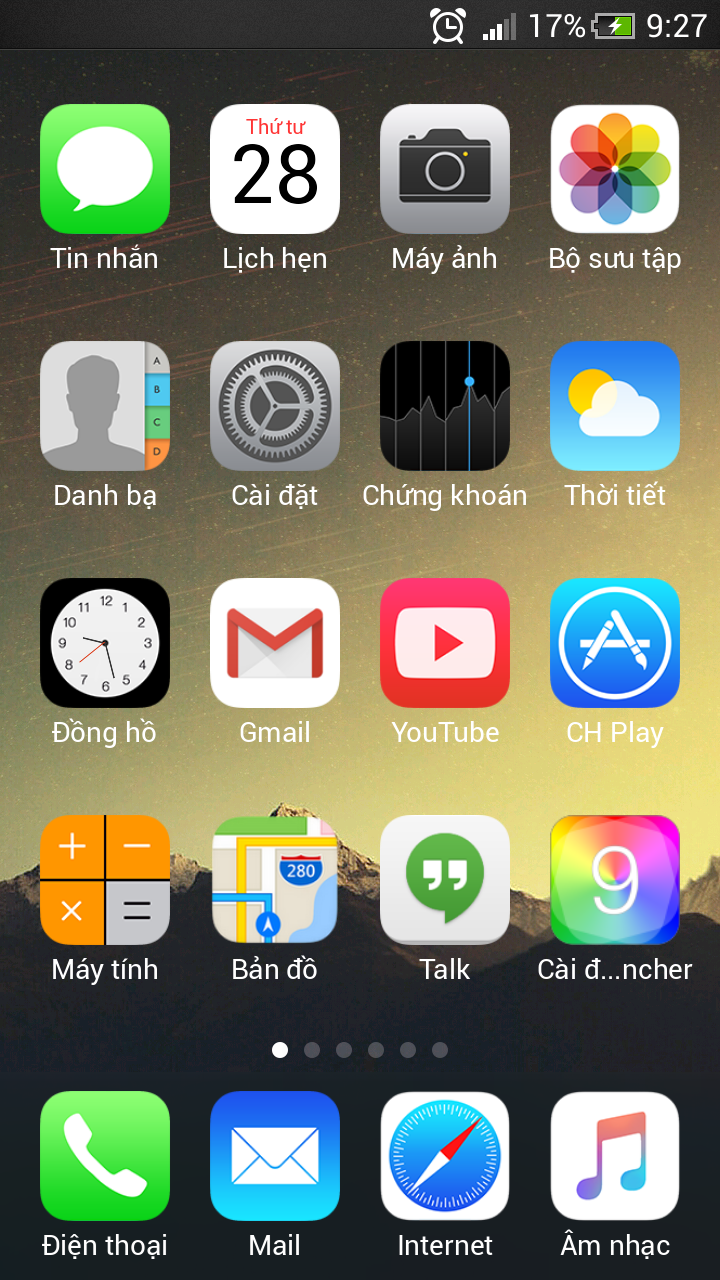Open Âm nhạc music player
Viewport: 720px width, 1280px height.
point(615,1156)
